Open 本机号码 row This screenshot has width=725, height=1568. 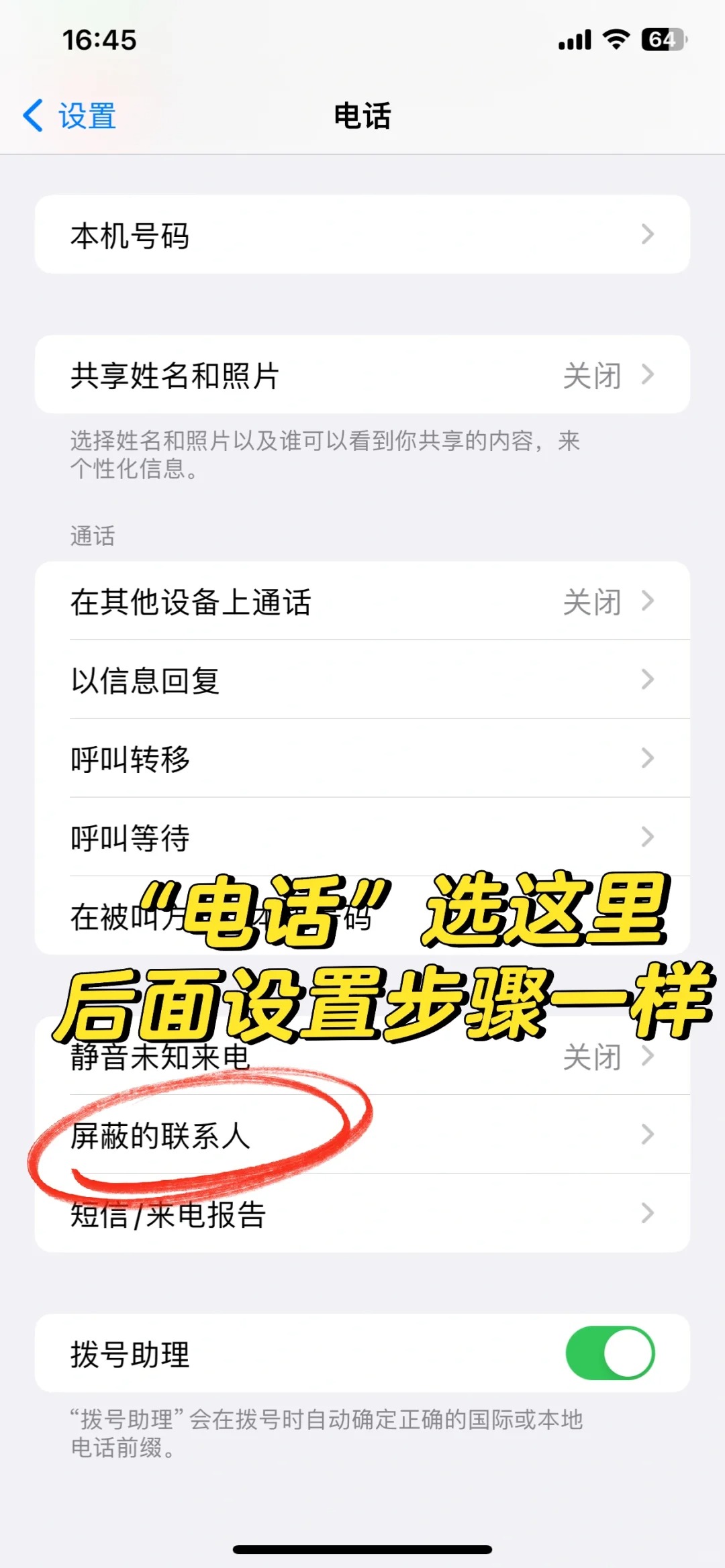point(362,235)
